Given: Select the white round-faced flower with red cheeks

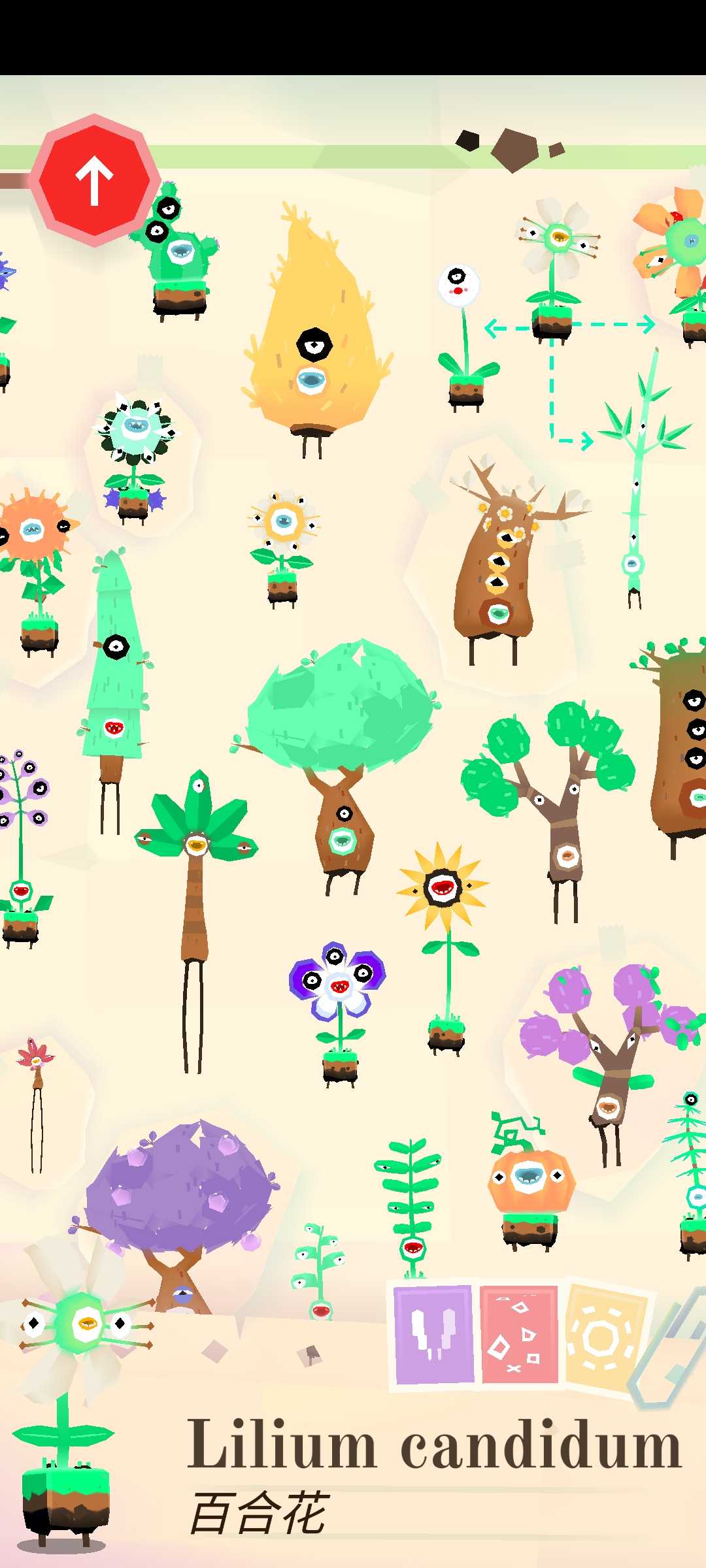Looking at the screenshot, I should click(x=459, y=287).
